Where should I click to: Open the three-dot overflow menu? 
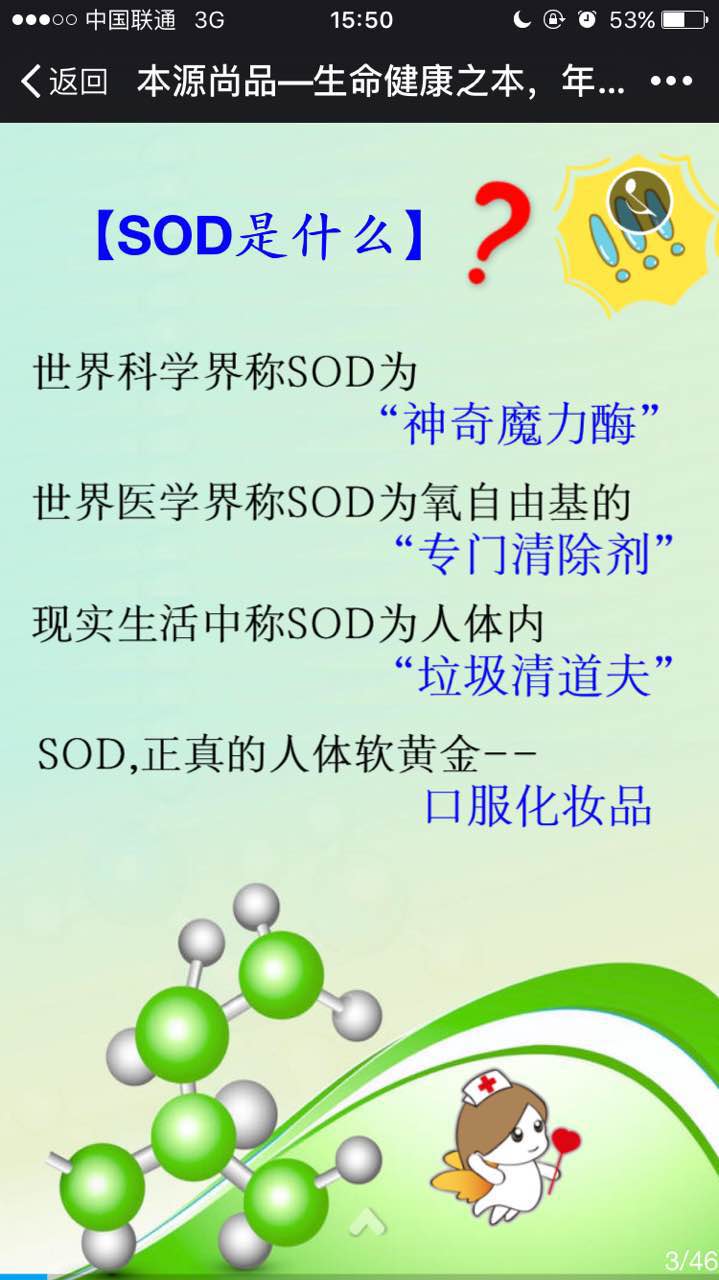[x=670, y=82]
